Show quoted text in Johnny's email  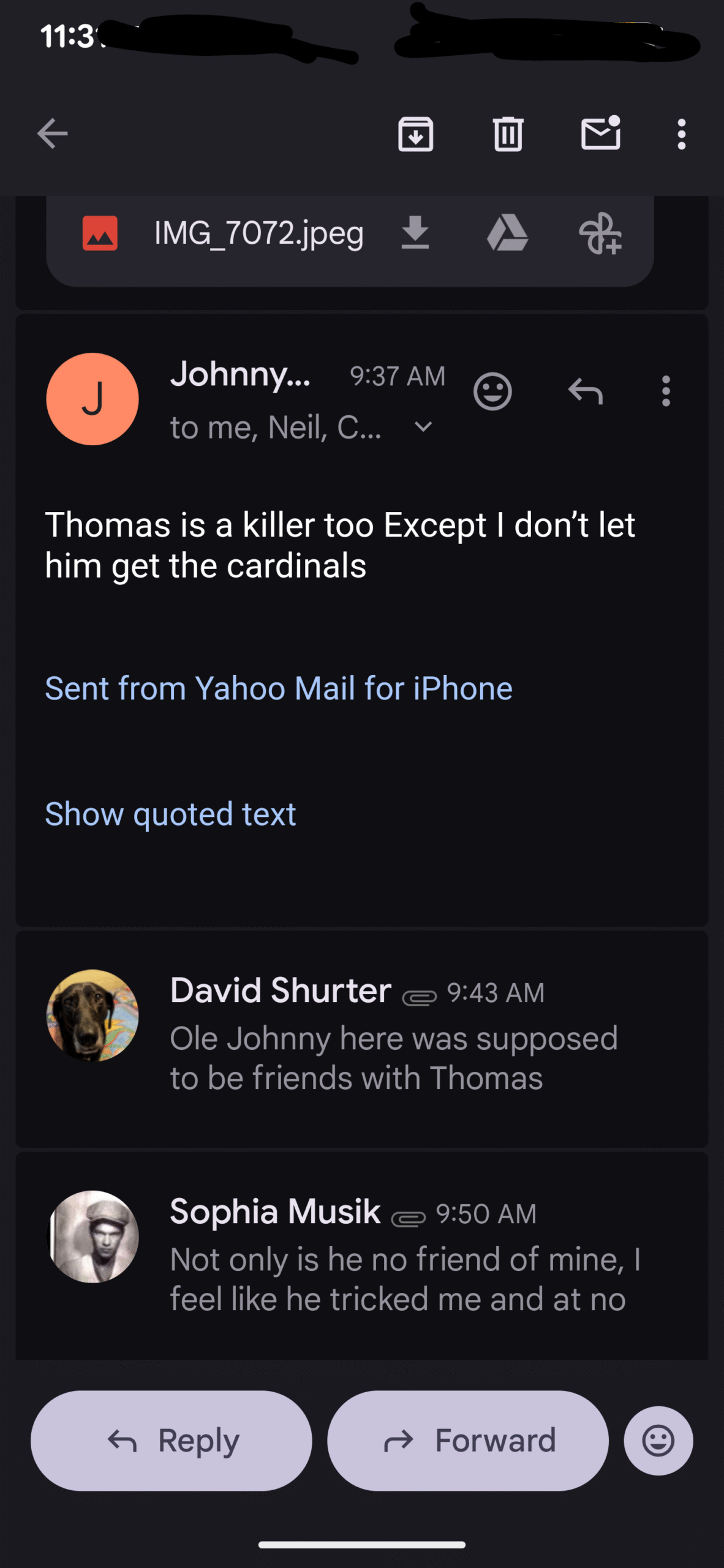pos(171,814)
